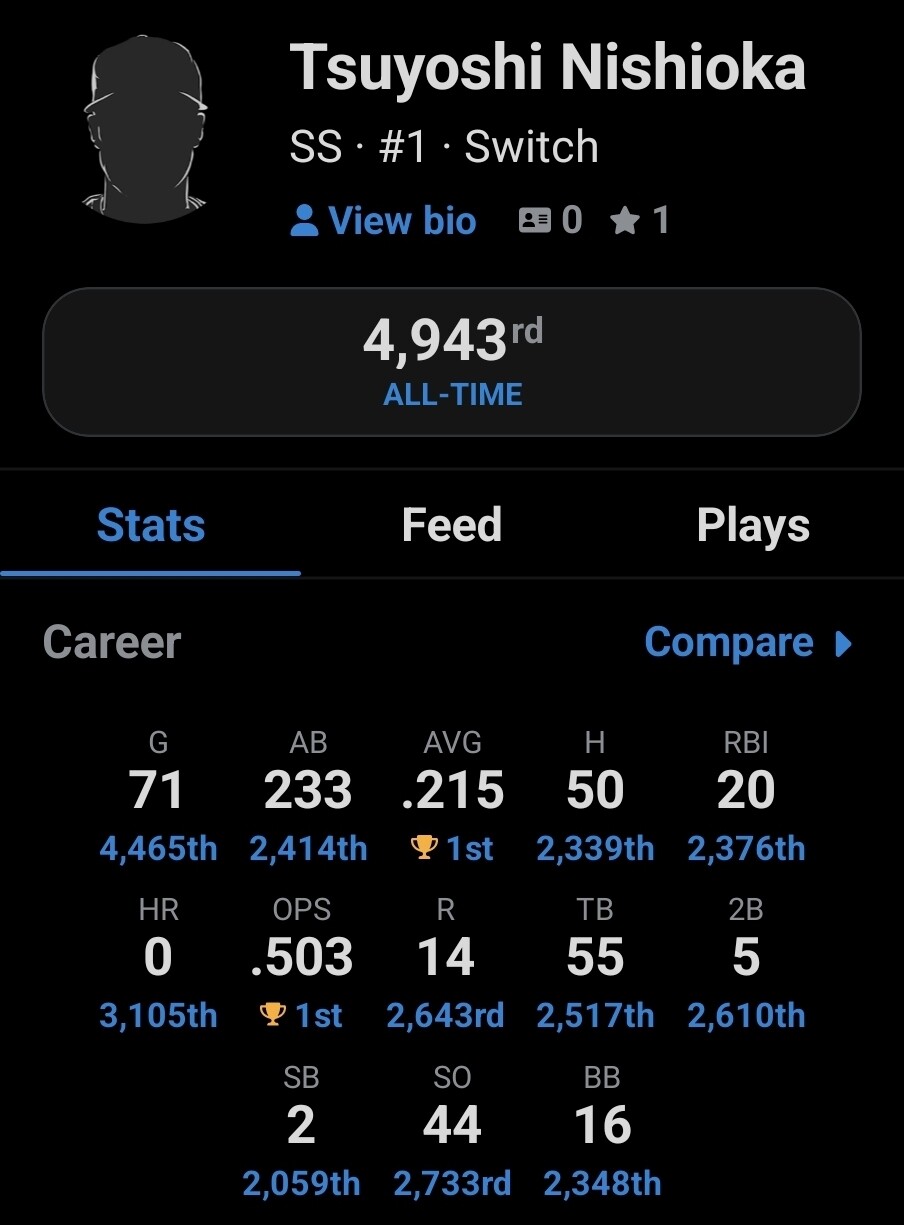The height and width of the screenshot is (1225, 904).
Task: Open the View bio link
Action: pos(383,221)
